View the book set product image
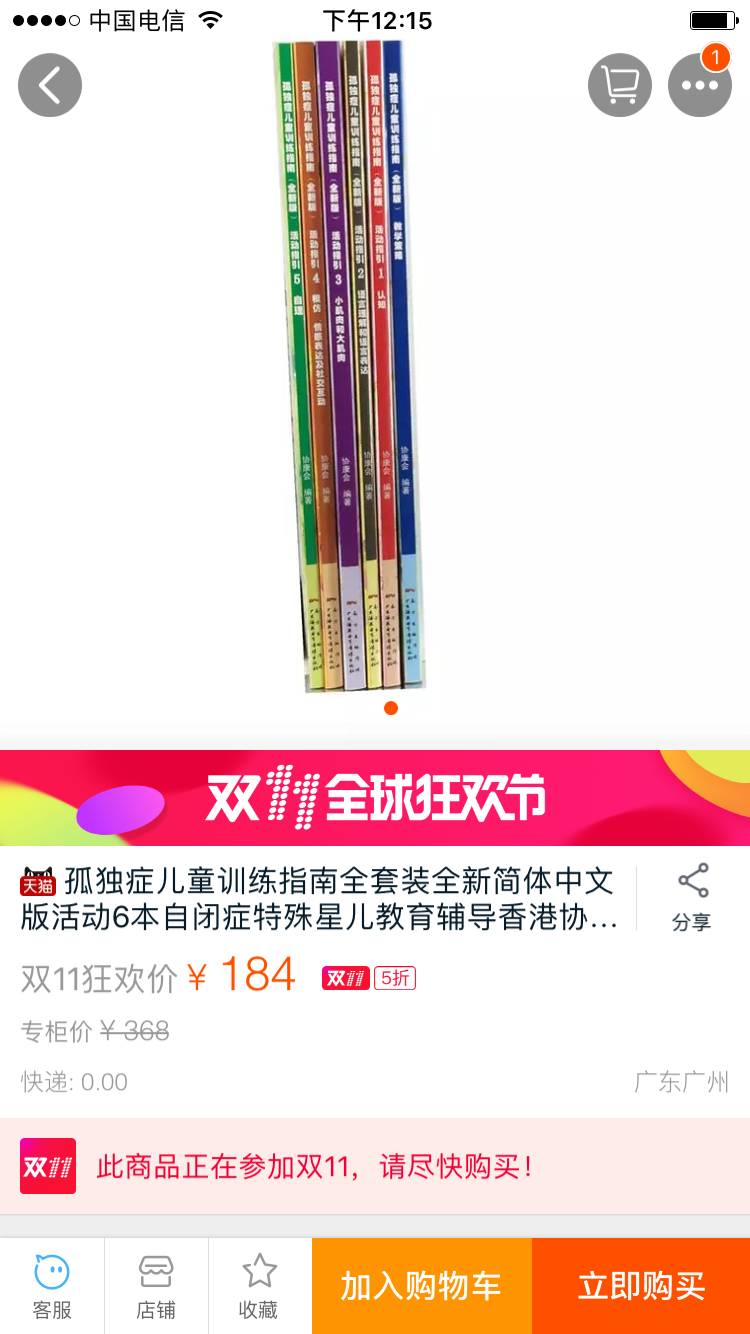The height and width of the screenshot is (1334, 750). (350, 365)
